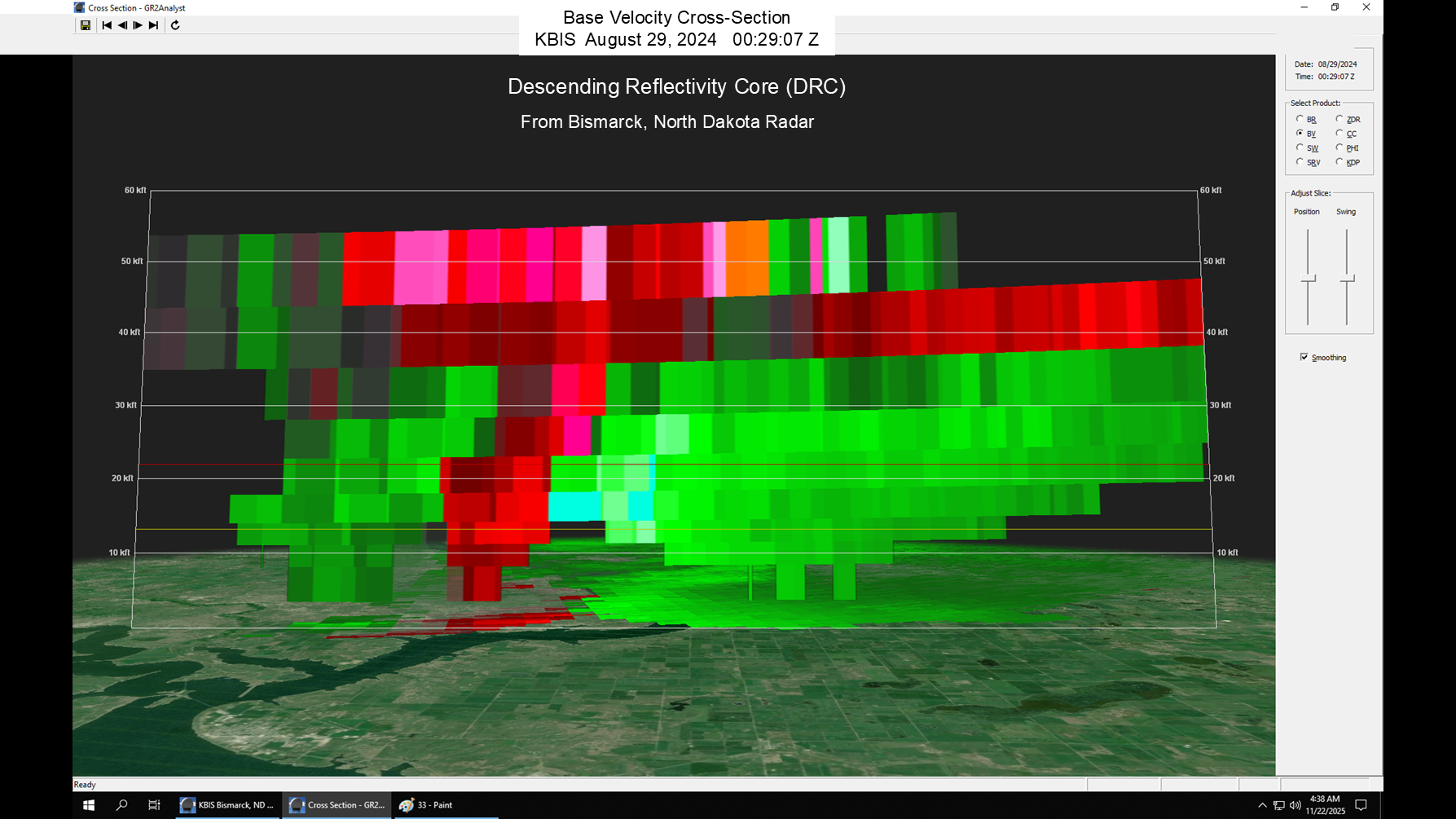Click the save disk icon
The width and height of the screenshot is (1456, 819).
point(85,25)
